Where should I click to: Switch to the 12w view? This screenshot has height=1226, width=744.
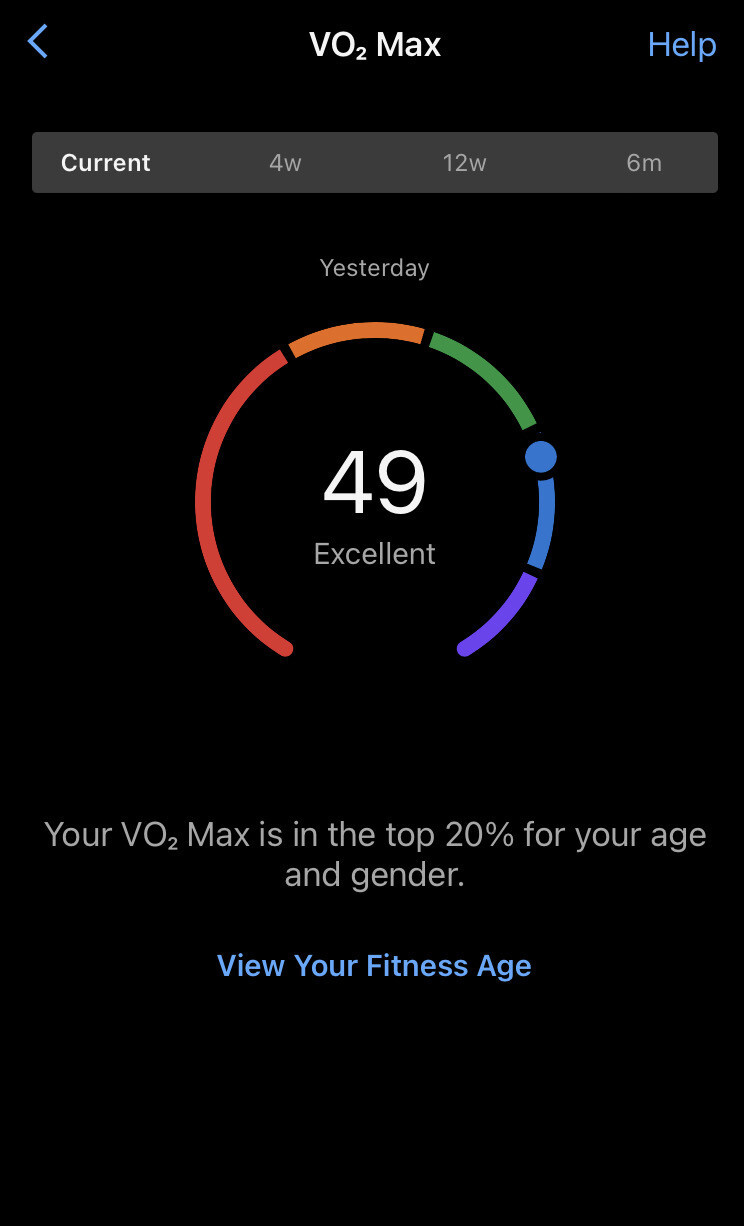464,163
